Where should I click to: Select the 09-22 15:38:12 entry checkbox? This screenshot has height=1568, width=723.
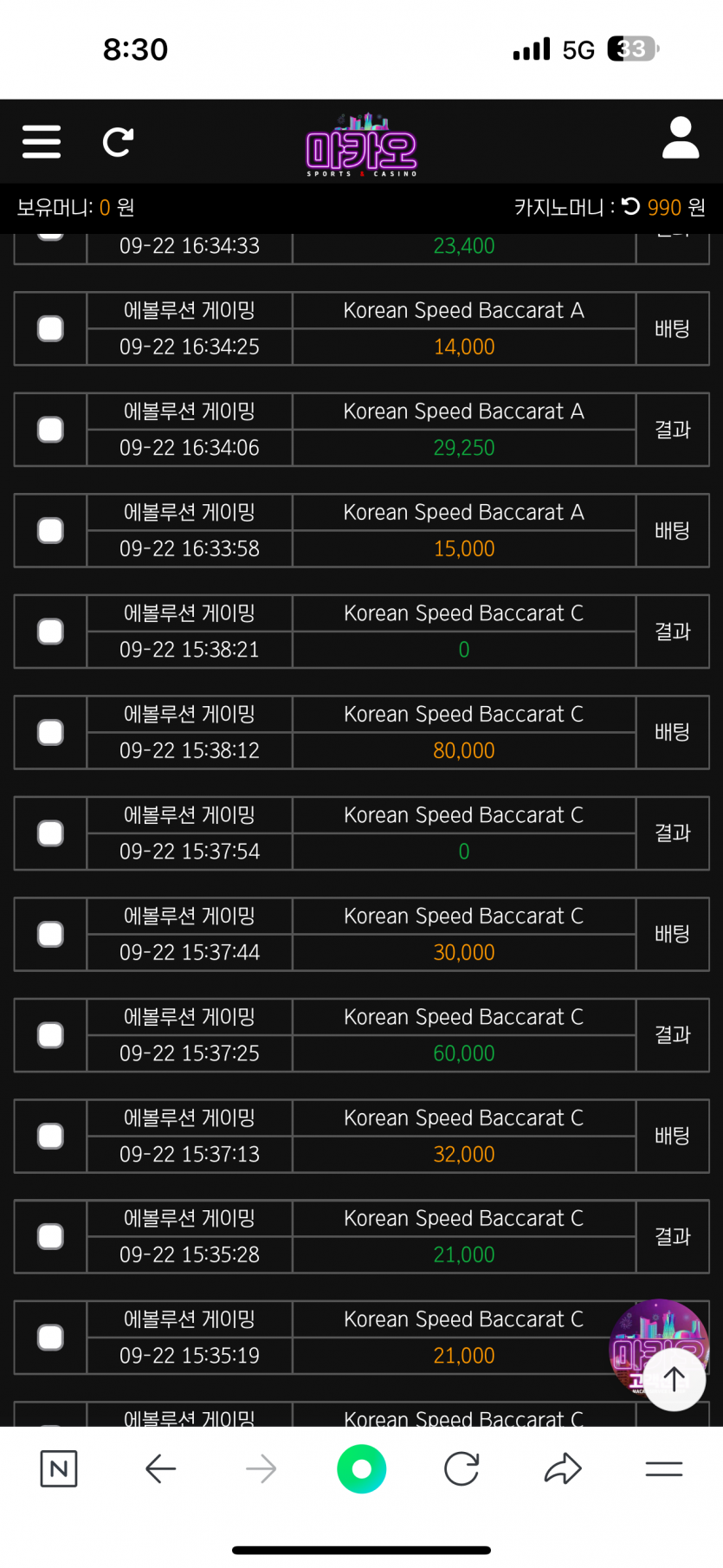pyautogui.click(x=50, y=733)
